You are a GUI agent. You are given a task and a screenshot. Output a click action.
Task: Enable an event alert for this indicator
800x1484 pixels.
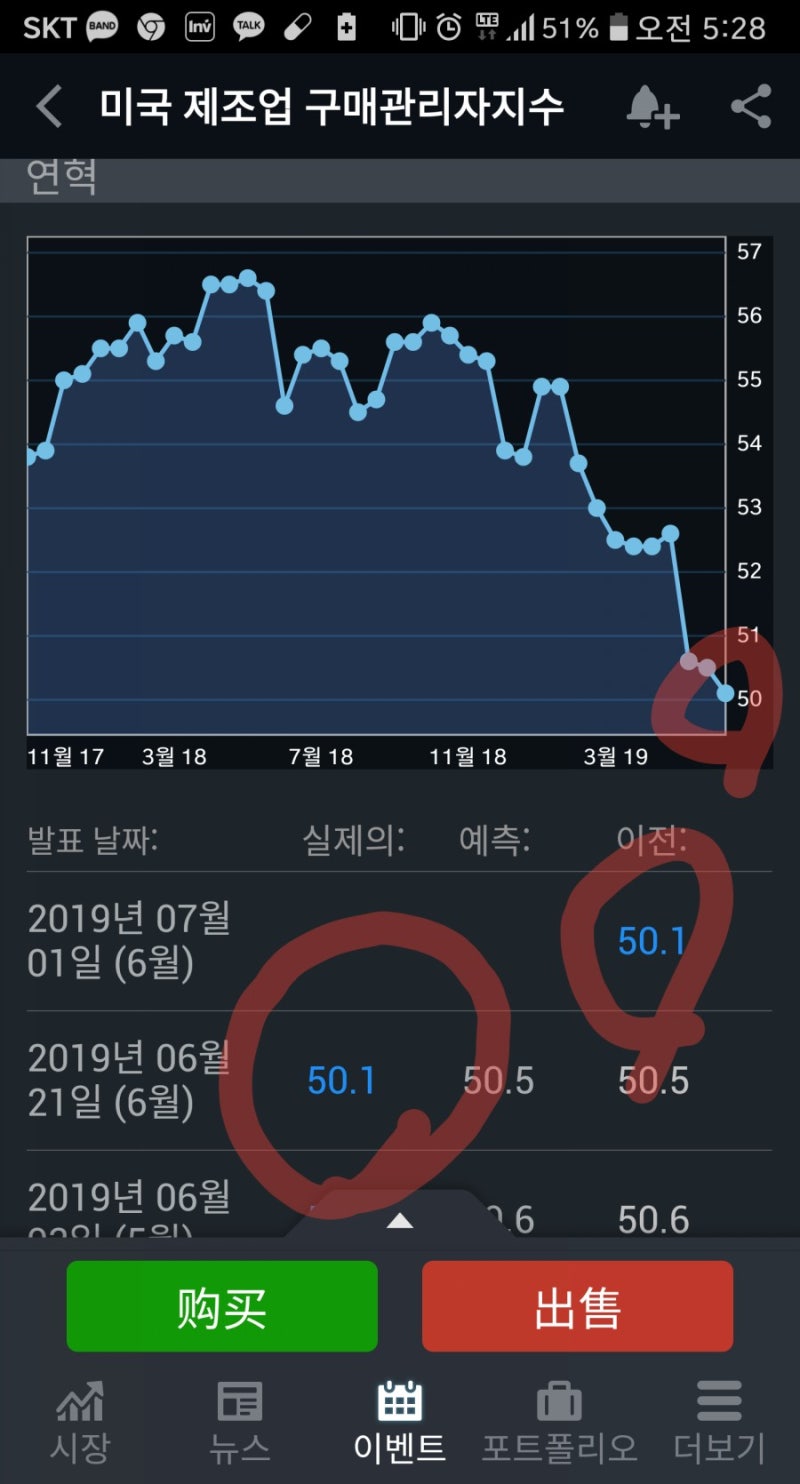pos(651,105)
